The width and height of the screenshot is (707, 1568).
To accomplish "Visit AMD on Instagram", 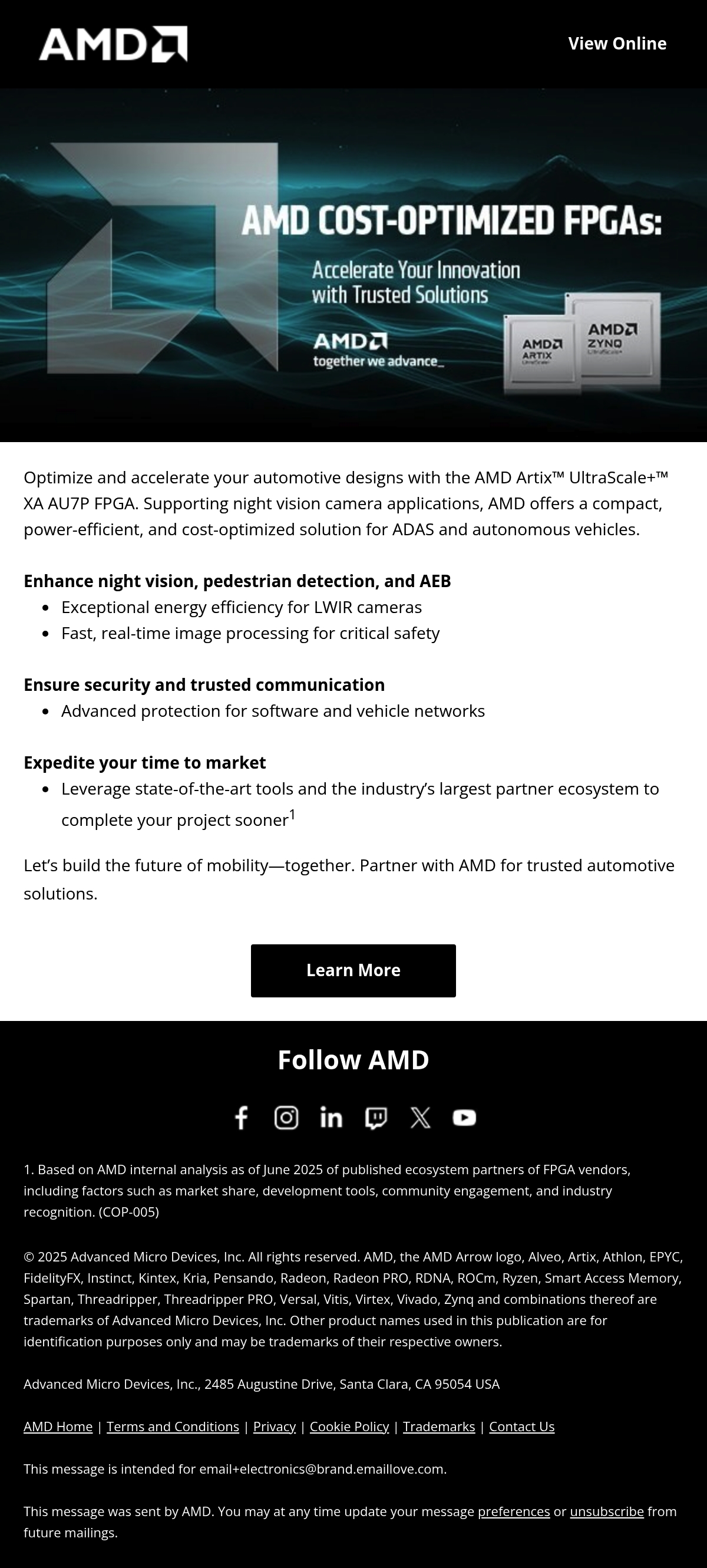I will click(286, 1118).
